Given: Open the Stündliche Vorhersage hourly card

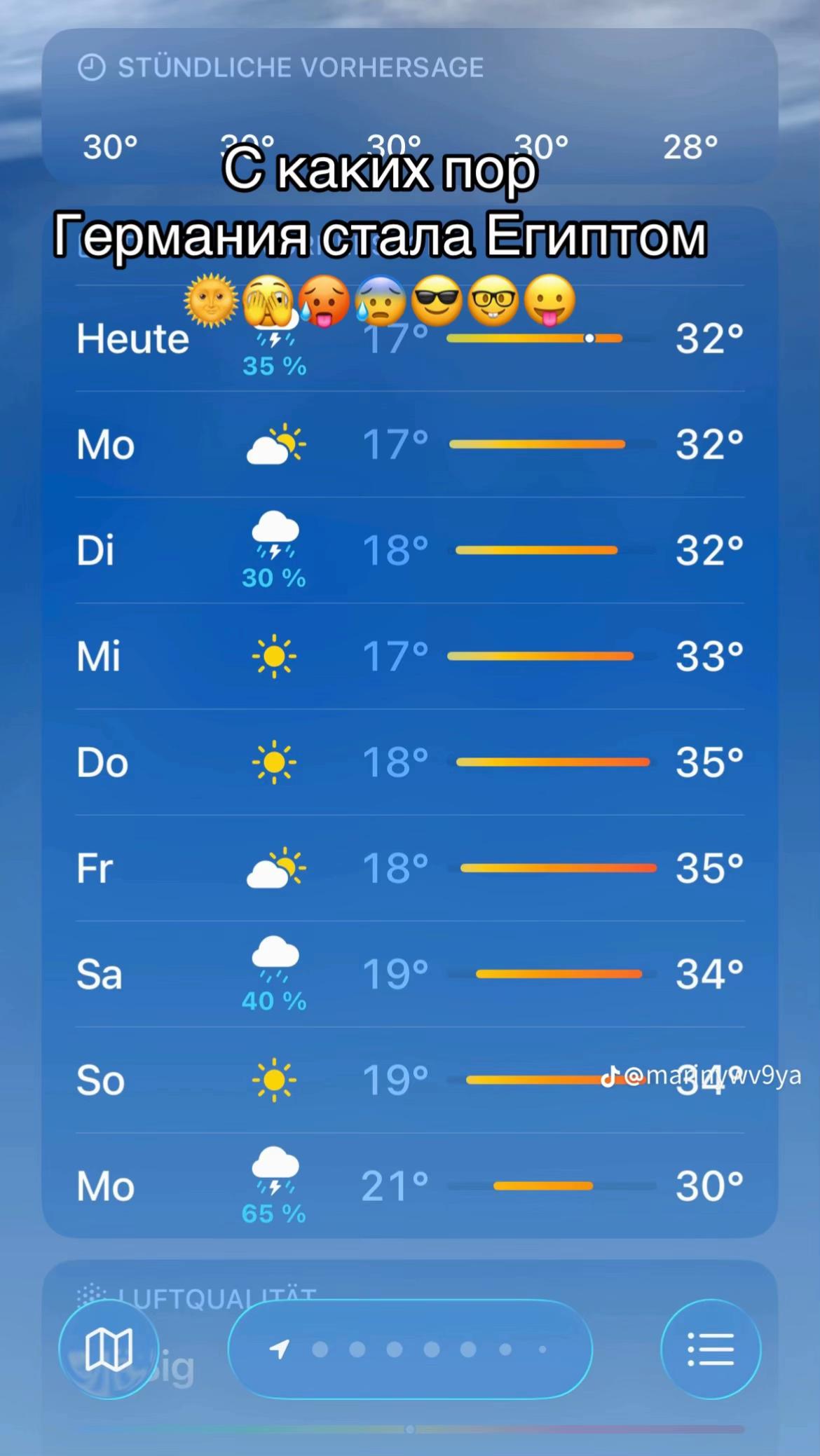Looking at the screenshot, I should click(410, 107).
